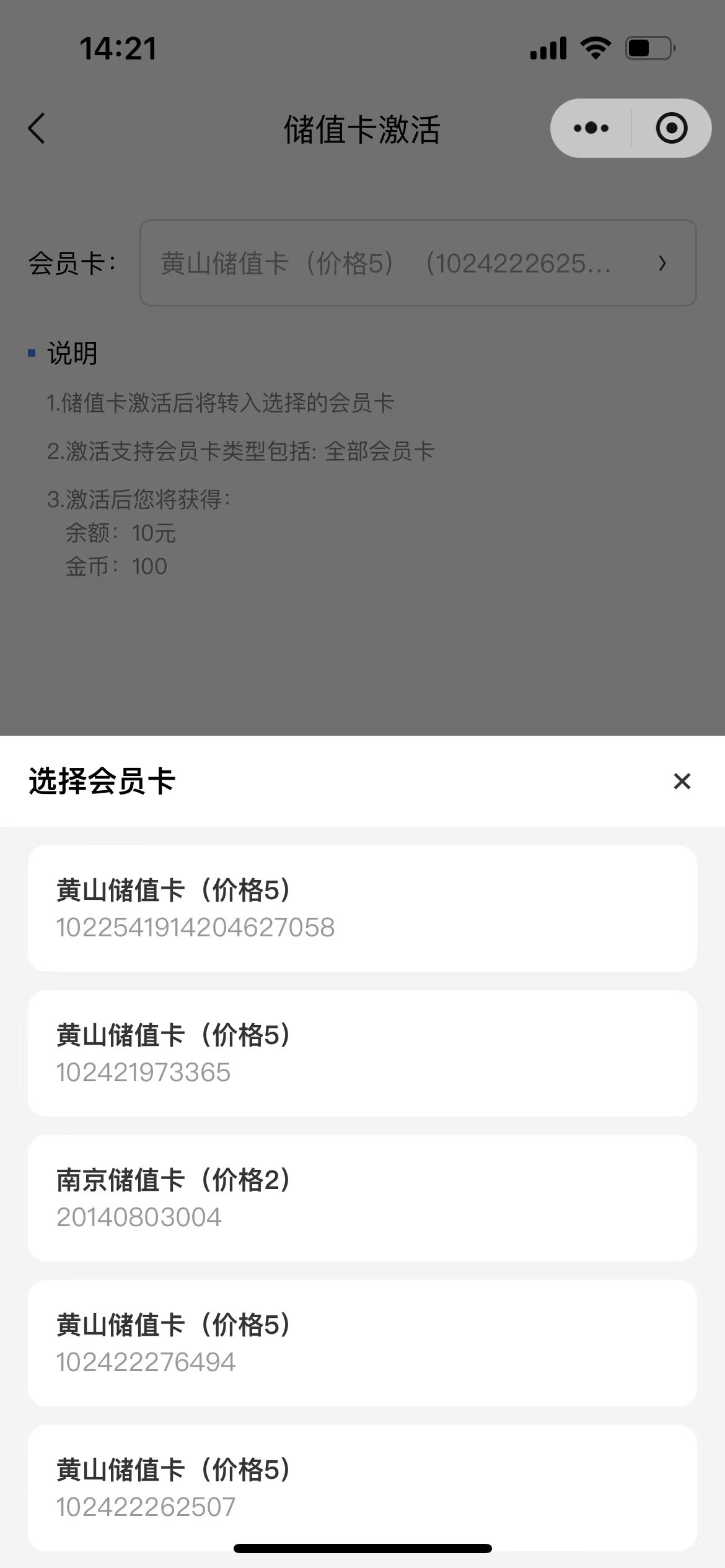Choose the card numbered 102422262507
Screen dimensions: 725x1568
coord(362,1488)
